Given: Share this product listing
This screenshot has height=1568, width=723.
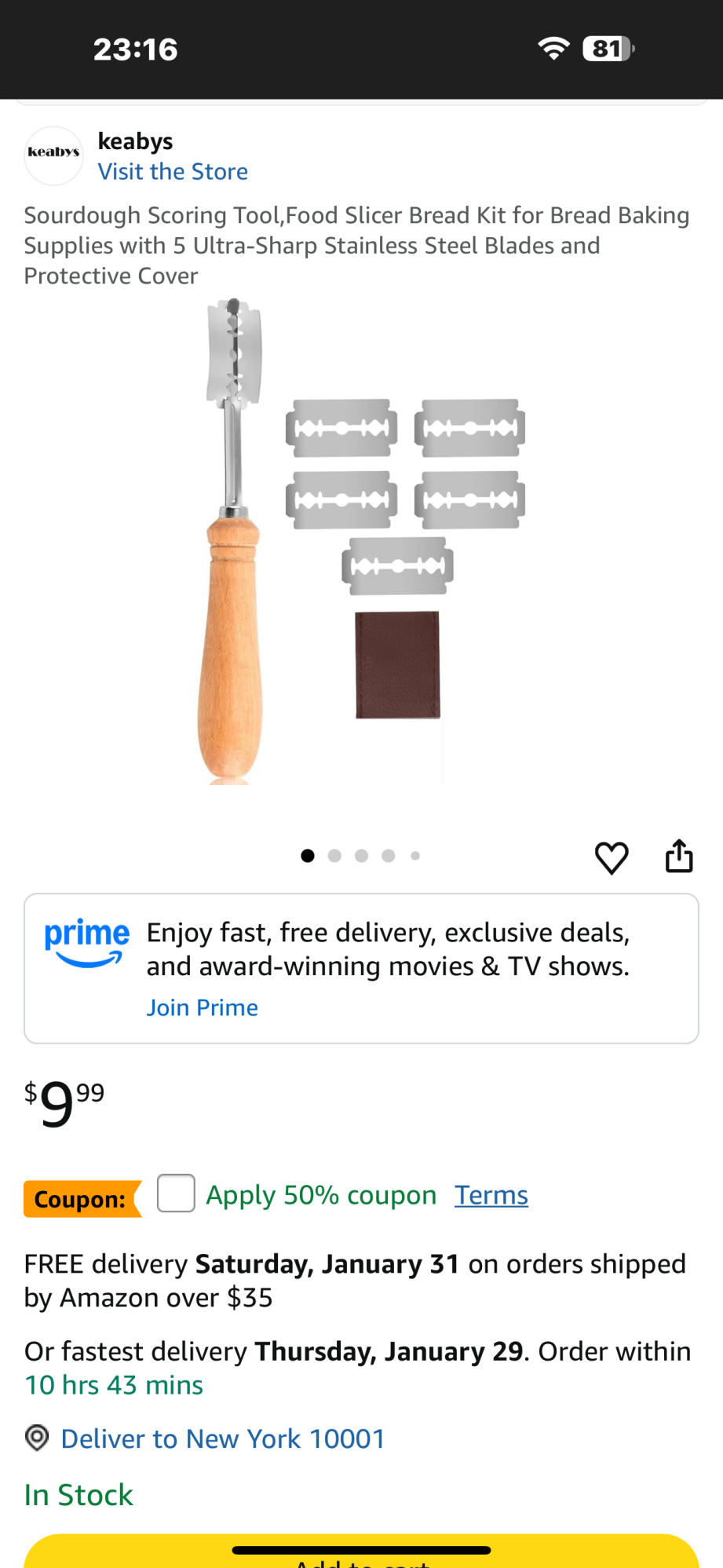Looking at the screenshot, I should 679,856.
